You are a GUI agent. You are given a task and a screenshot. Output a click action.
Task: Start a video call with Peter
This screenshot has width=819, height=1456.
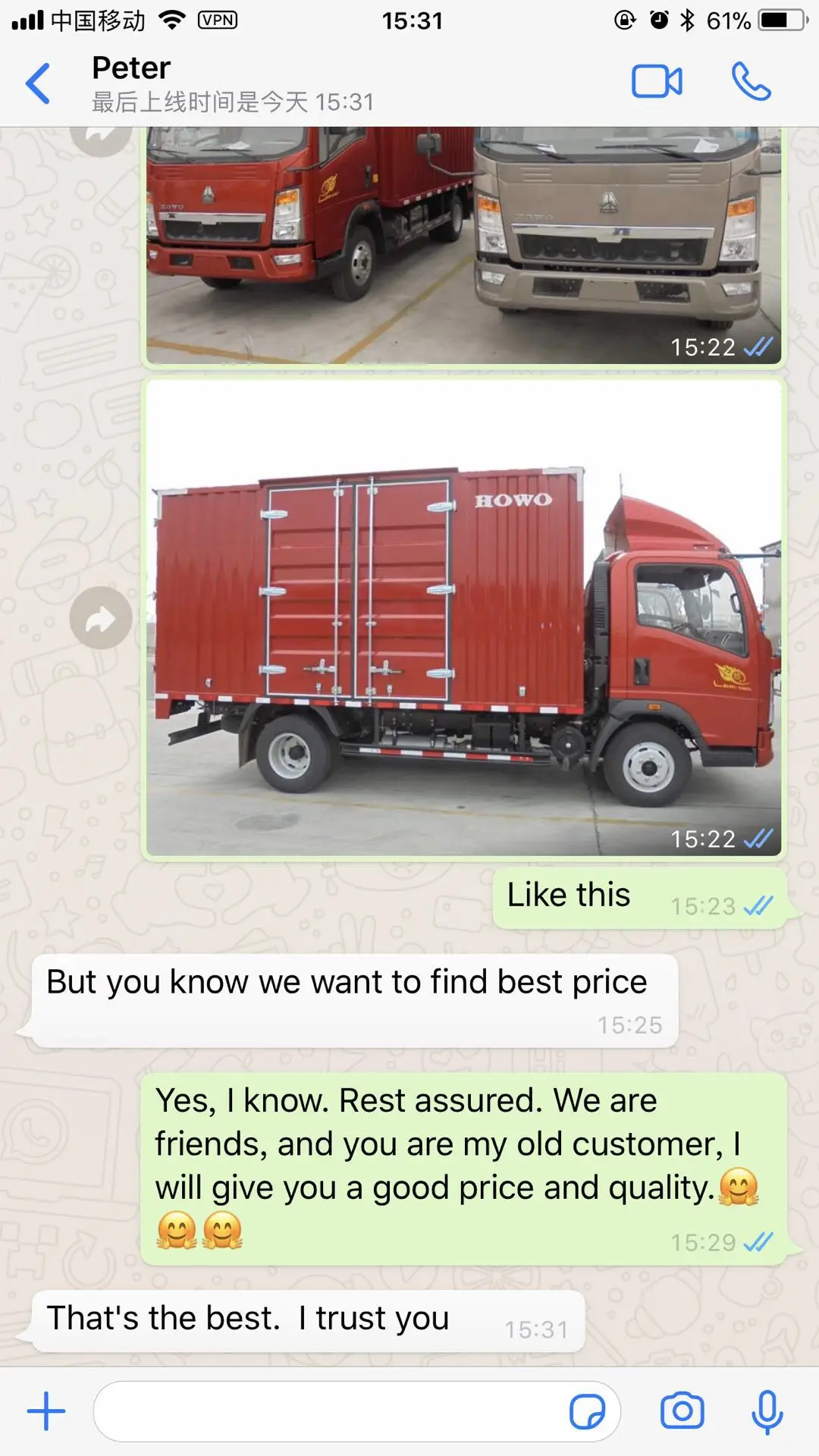coord(657,82)
